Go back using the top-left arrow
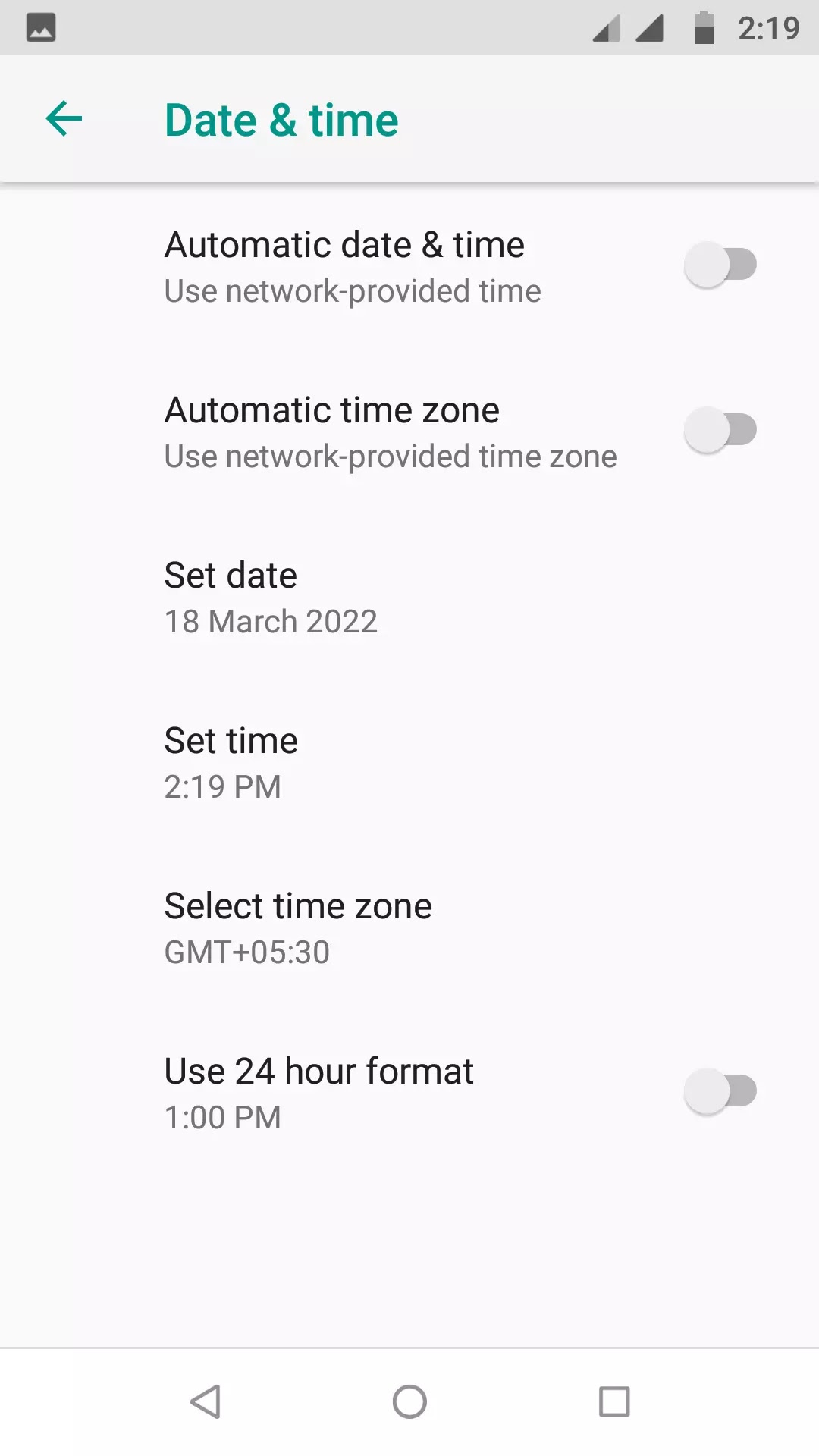 click(64, 119)
